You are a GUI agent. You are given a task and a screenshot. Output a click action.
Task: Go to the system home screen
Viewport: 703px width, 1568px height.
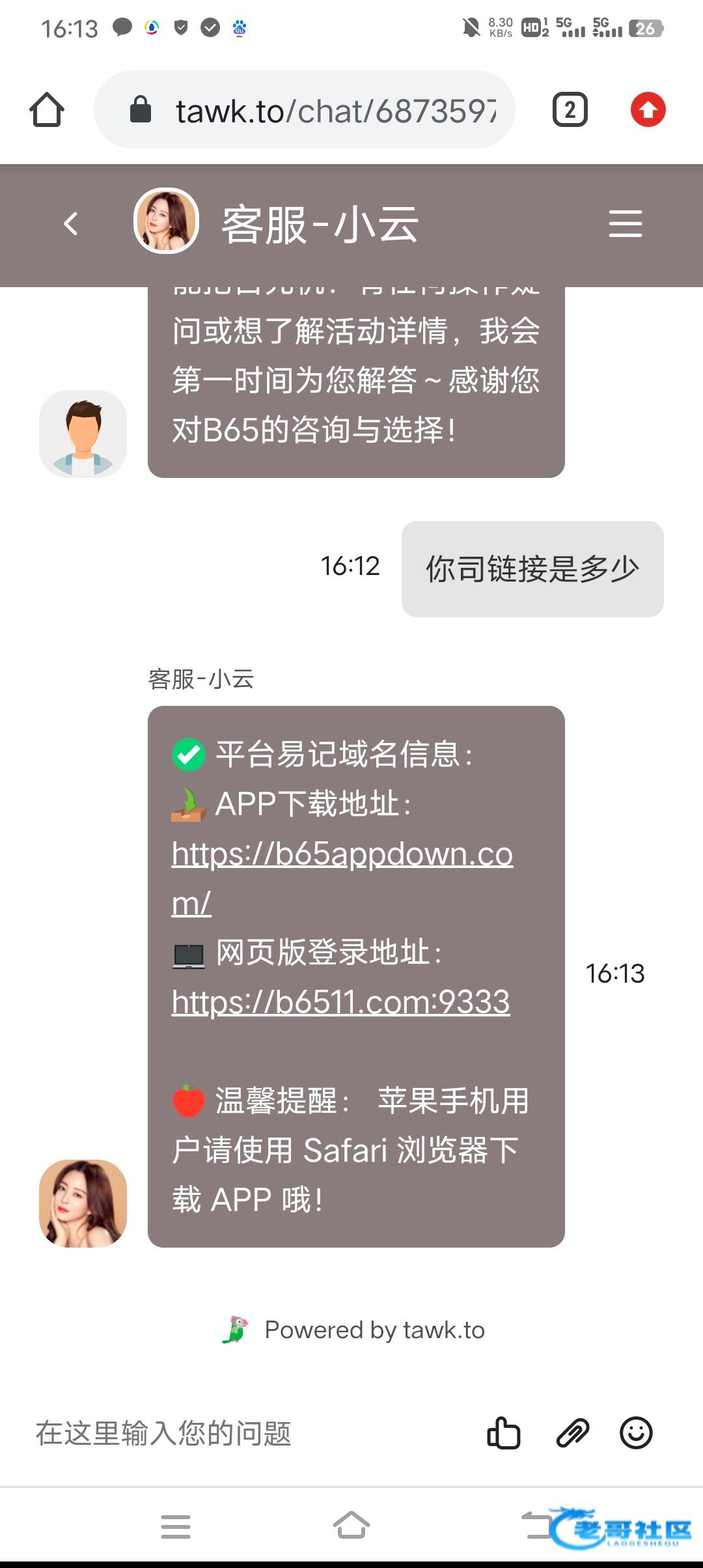[x=351, y=1526]
